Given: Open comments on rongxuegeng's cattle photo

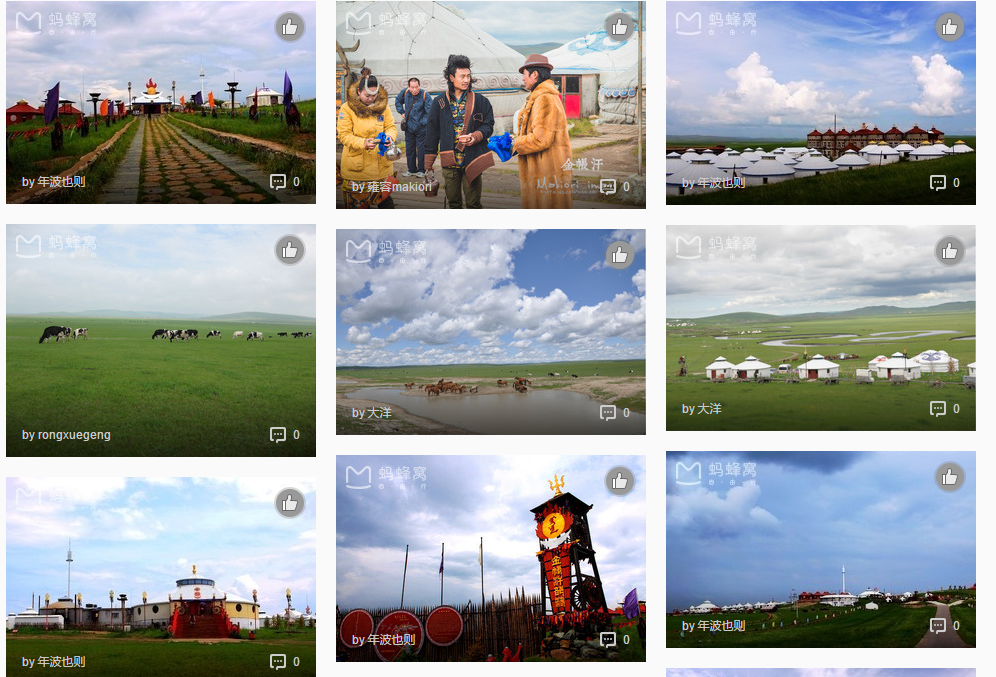Looking at the screenshot, I should (x=278, y=435).
